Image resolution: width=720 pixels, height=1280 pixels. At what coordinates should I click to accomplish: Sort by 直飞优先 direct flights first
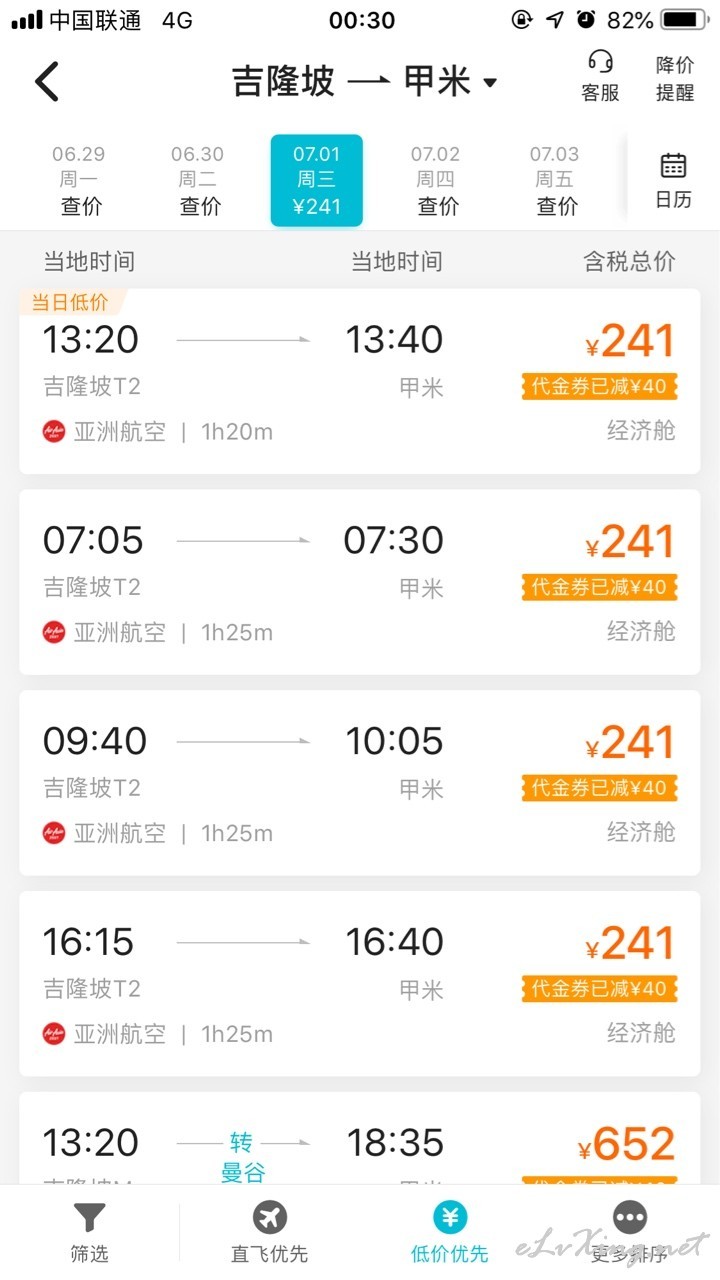point(269,1232)
